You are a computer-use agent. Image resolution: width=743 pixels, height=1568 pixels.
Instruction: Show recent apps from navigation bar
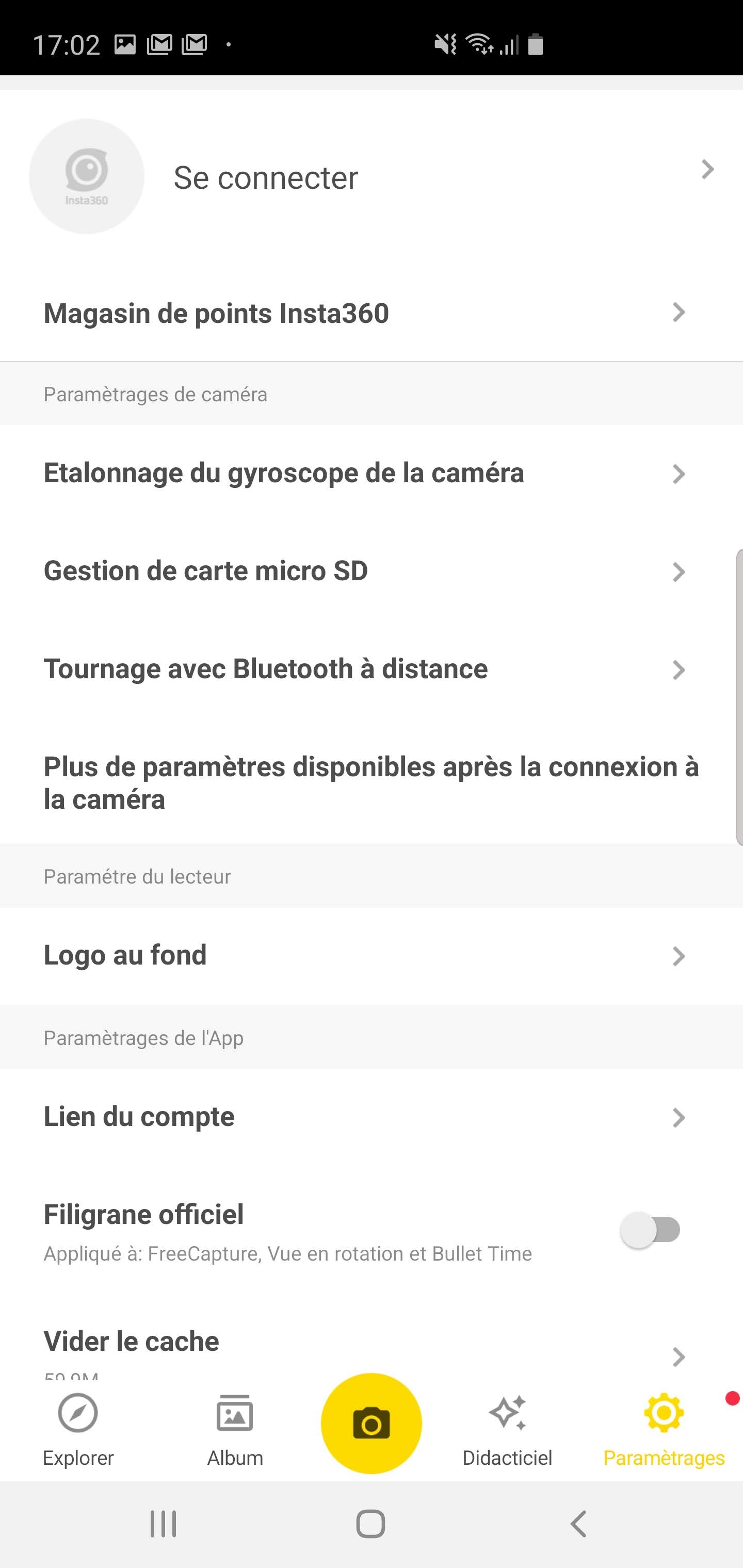[163, 1524]
